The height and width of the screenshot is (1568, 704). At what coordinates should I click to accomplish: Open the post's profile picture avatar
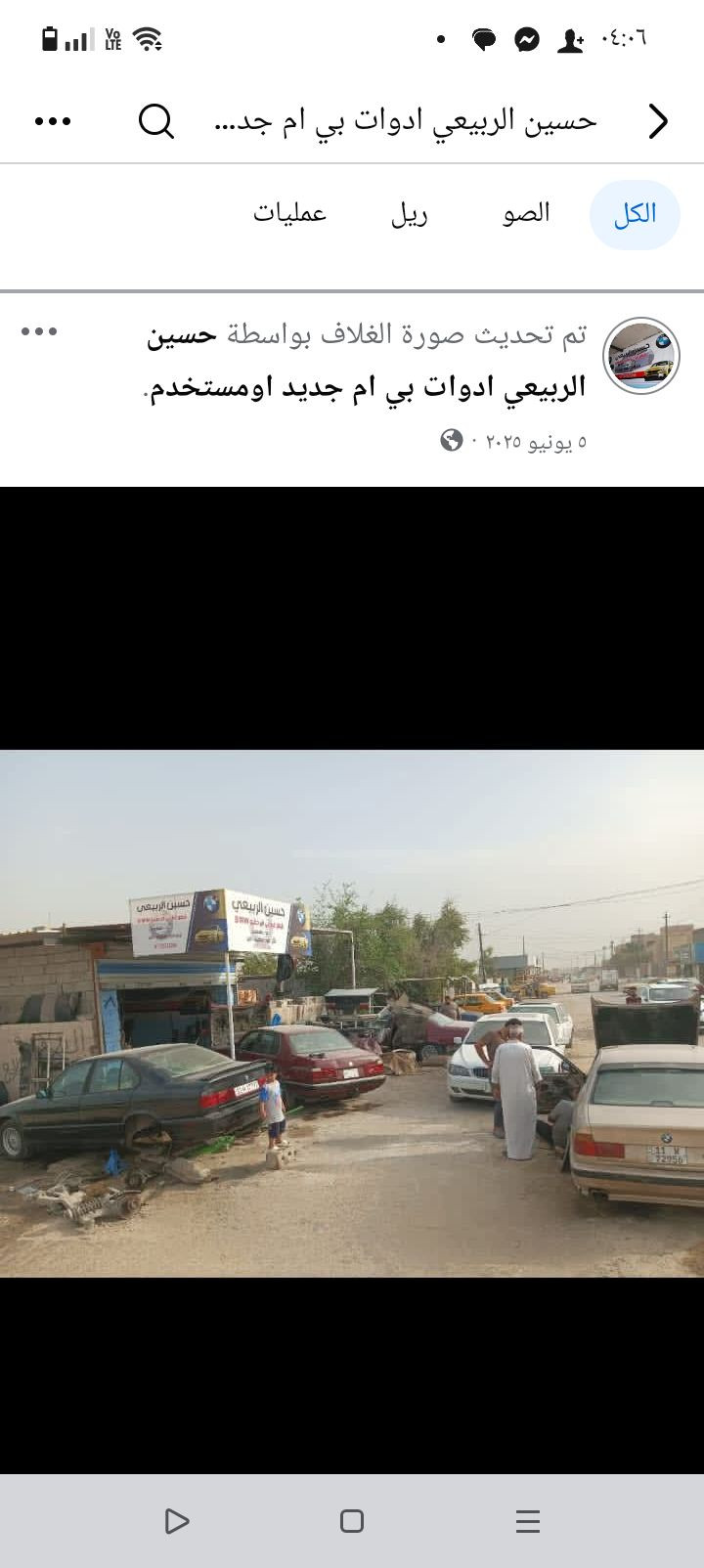(x=641, y=356)
